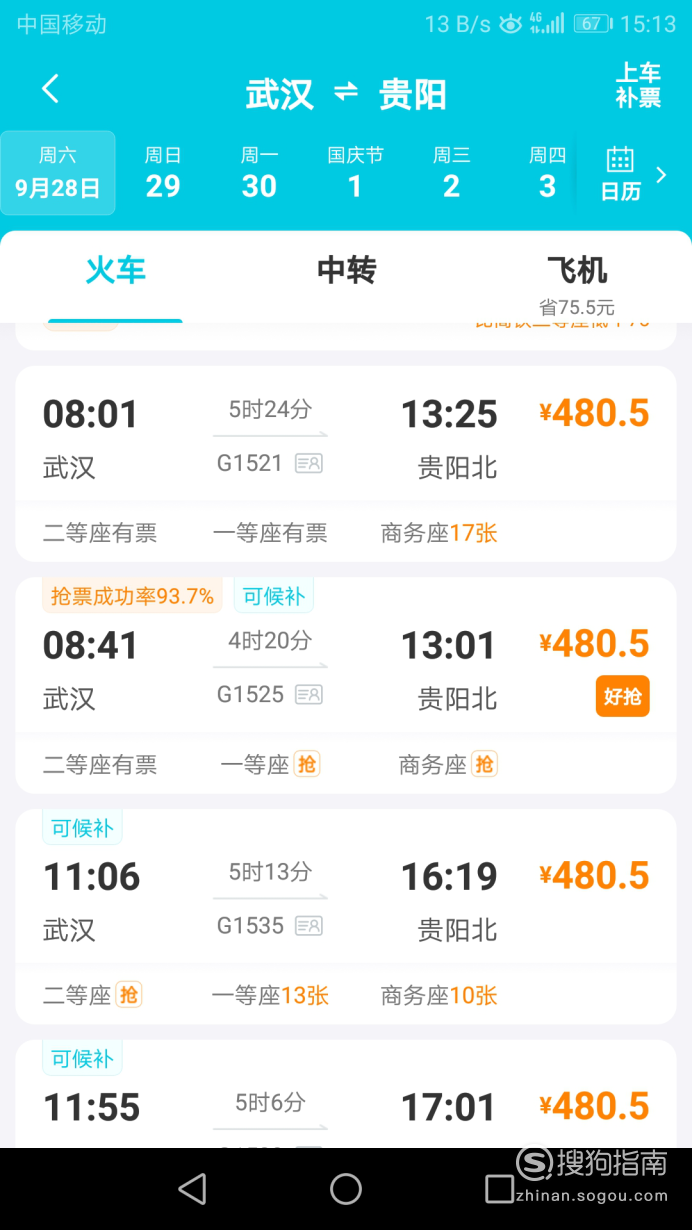Tap the system back button
Screen dimensions: 692x1230
pyautogui.click(x=192, y=1189)
